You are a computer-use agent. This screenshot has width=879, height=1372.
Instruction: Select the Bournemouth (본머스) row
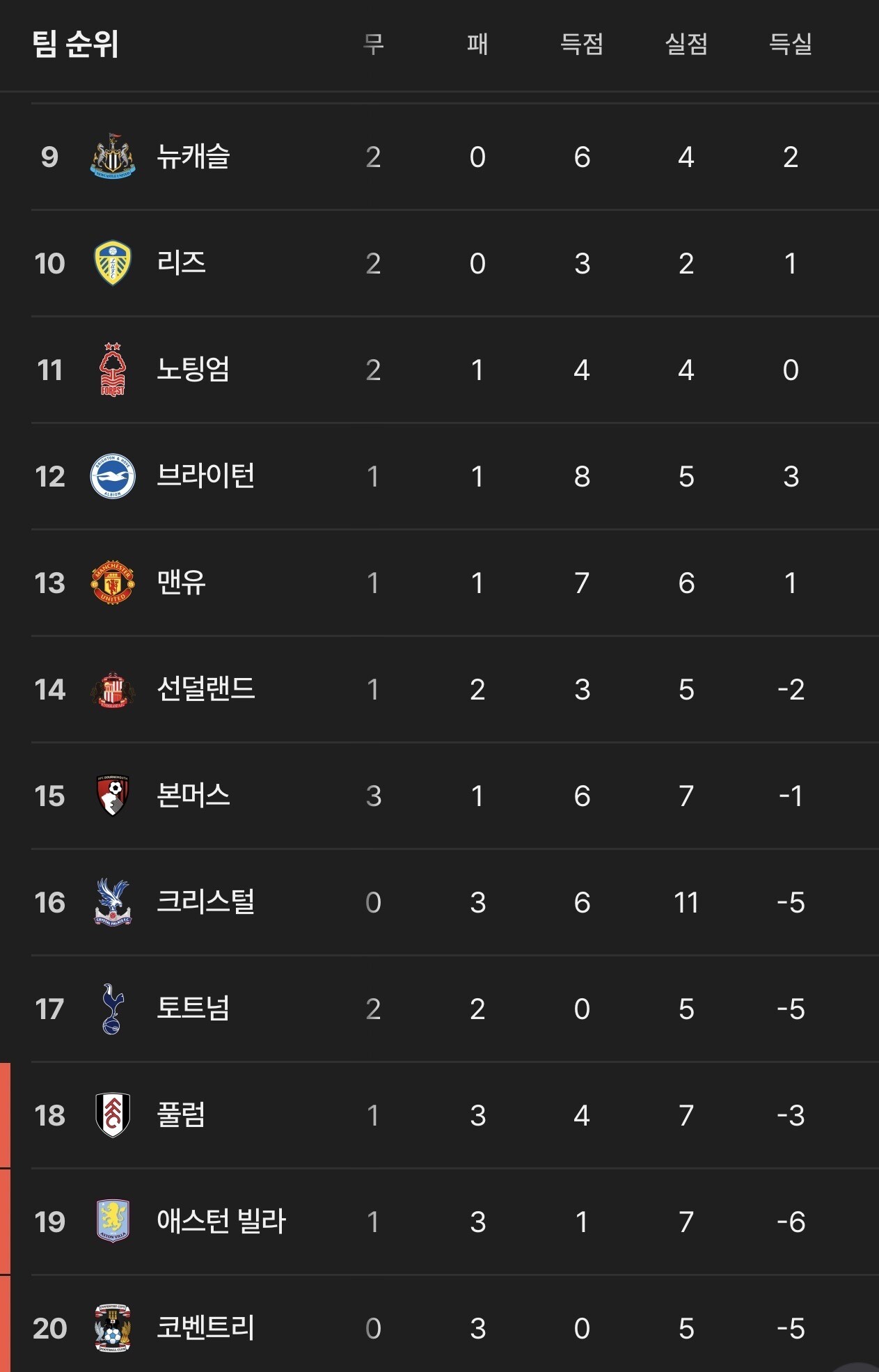[x=439, y=796]
